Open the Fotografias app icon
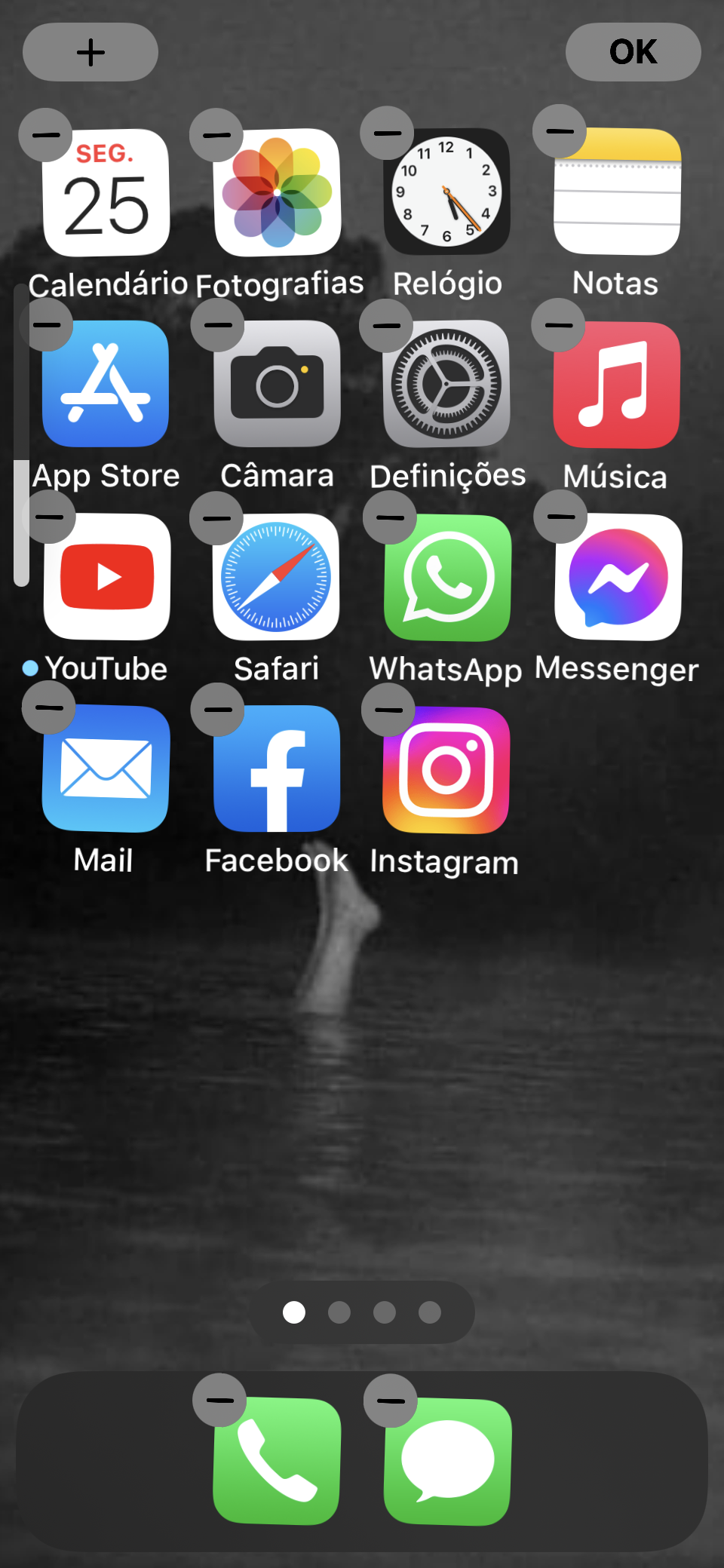The image size is (724, 1568). (x=278, y=193)
